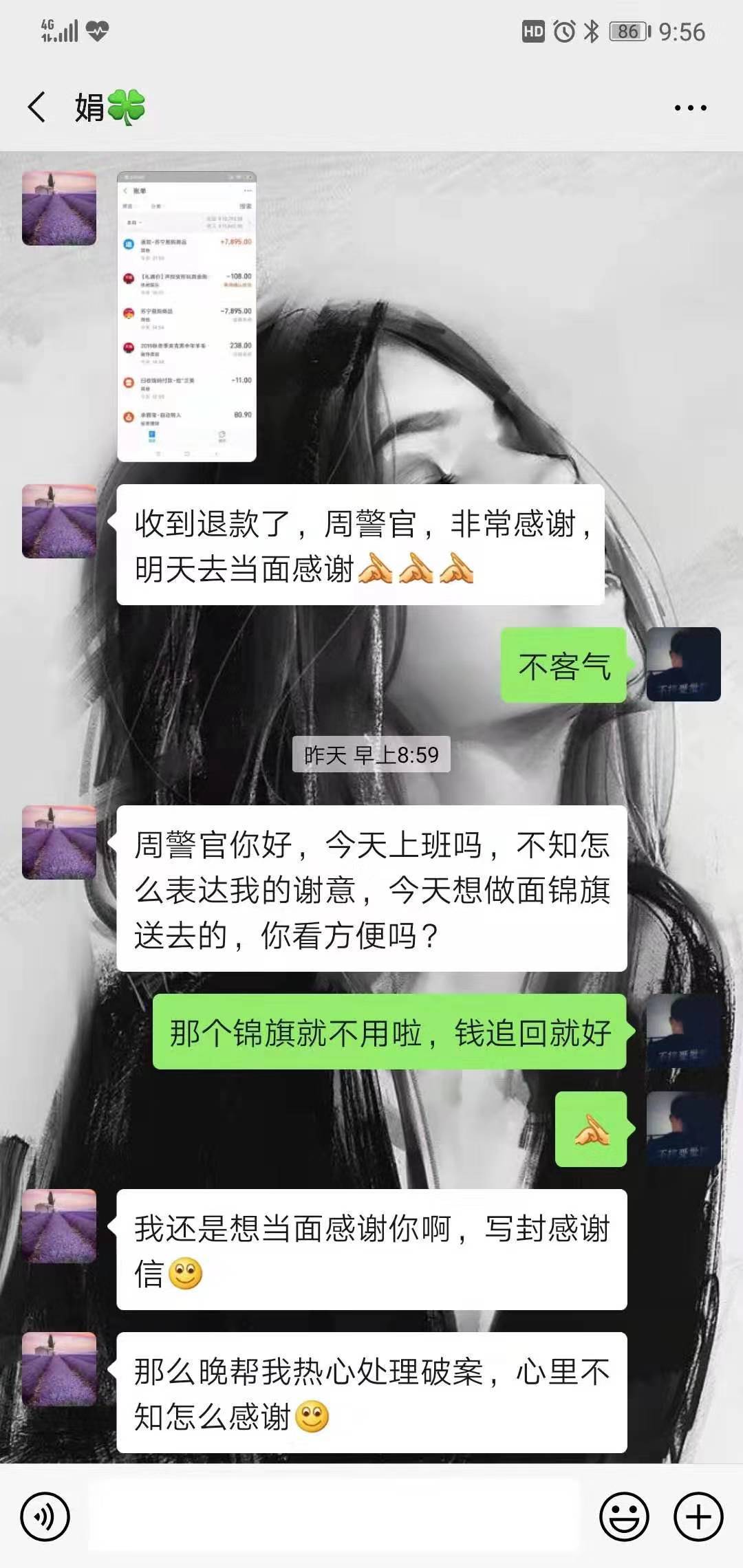Tap the message text field
Screen dimensions: 743x1568
(x=334, y=1516)
